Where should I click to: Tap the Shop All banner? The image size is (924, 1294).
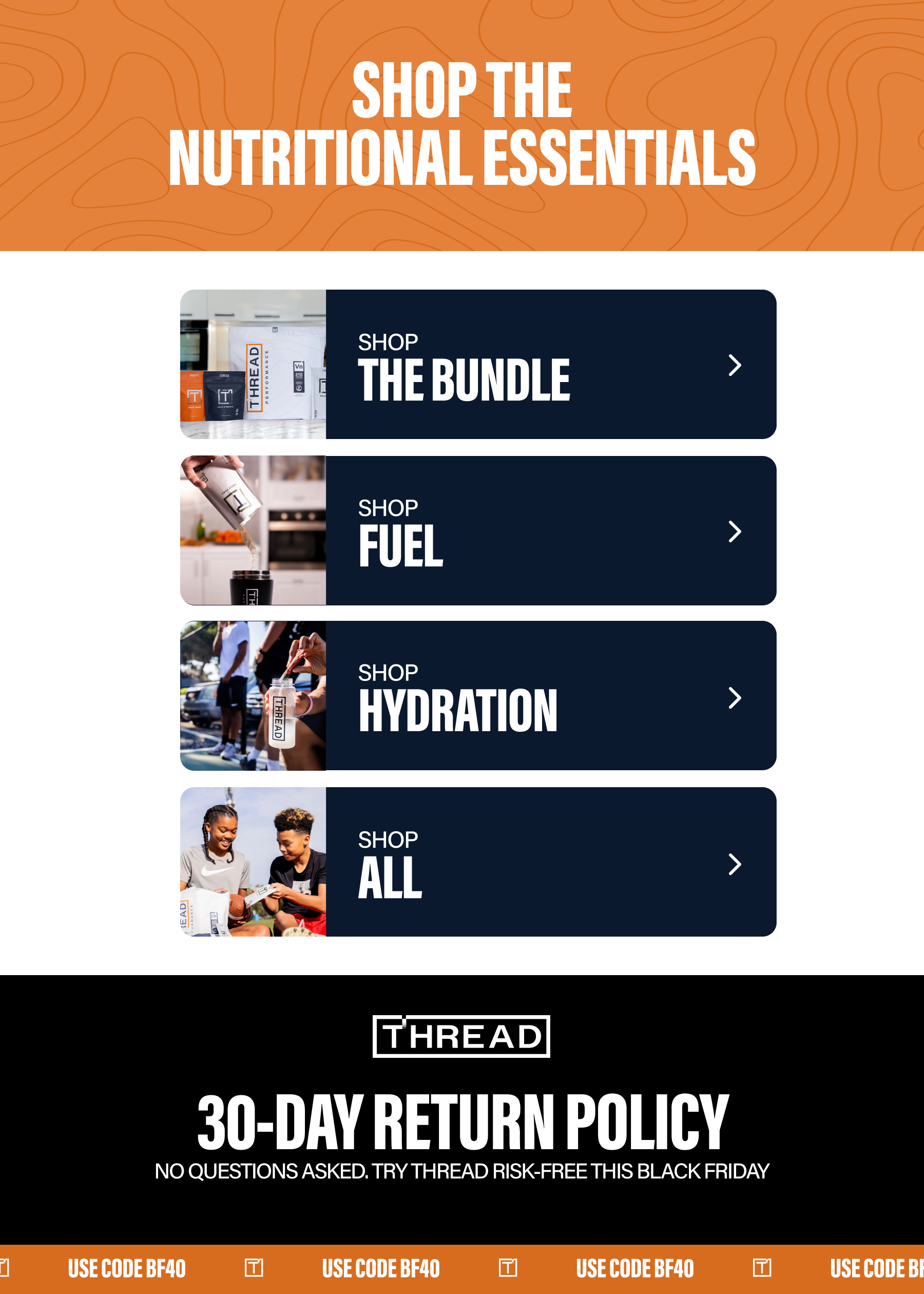point(478,862)
